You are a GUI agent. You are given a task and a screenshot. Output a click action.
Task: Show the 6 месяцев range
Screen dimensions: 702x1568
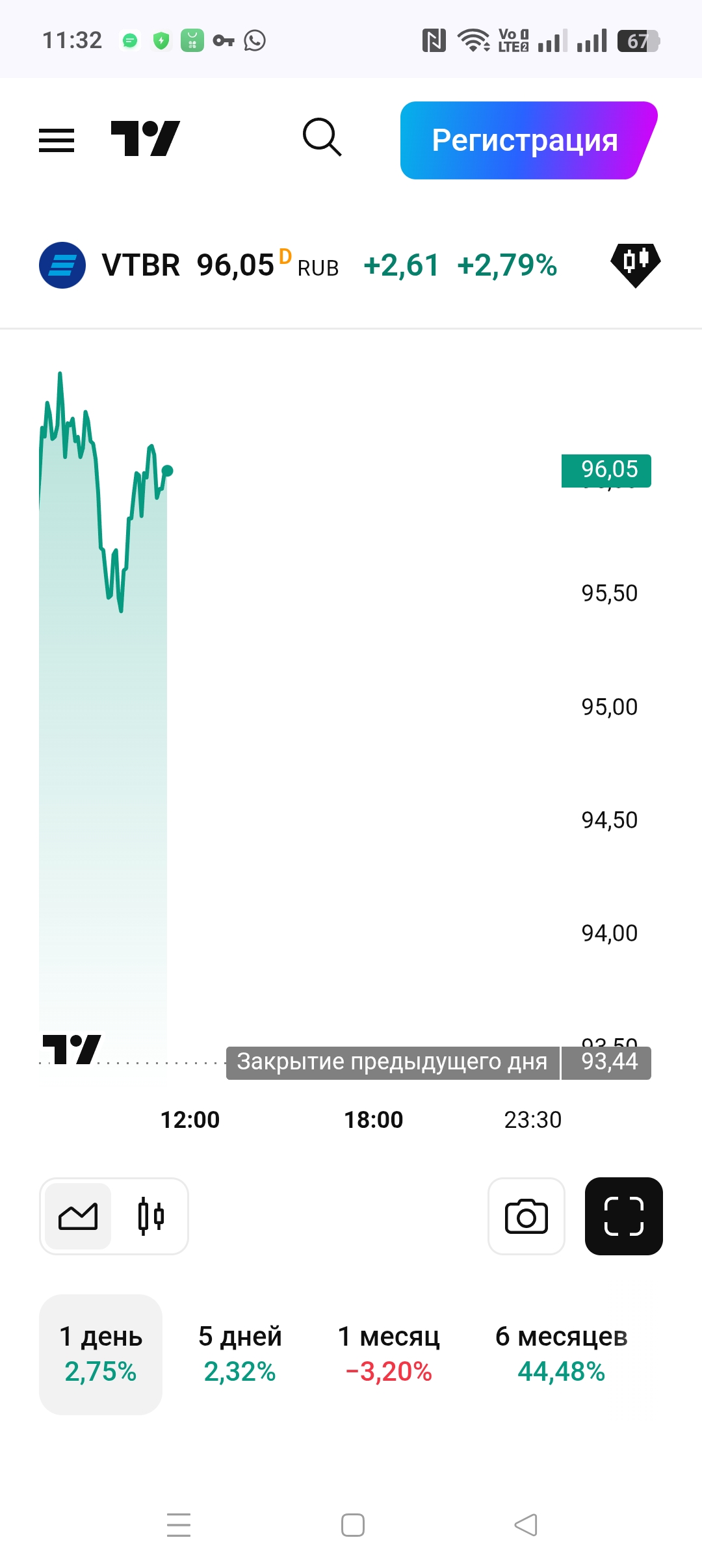(x=561, y=1354)
